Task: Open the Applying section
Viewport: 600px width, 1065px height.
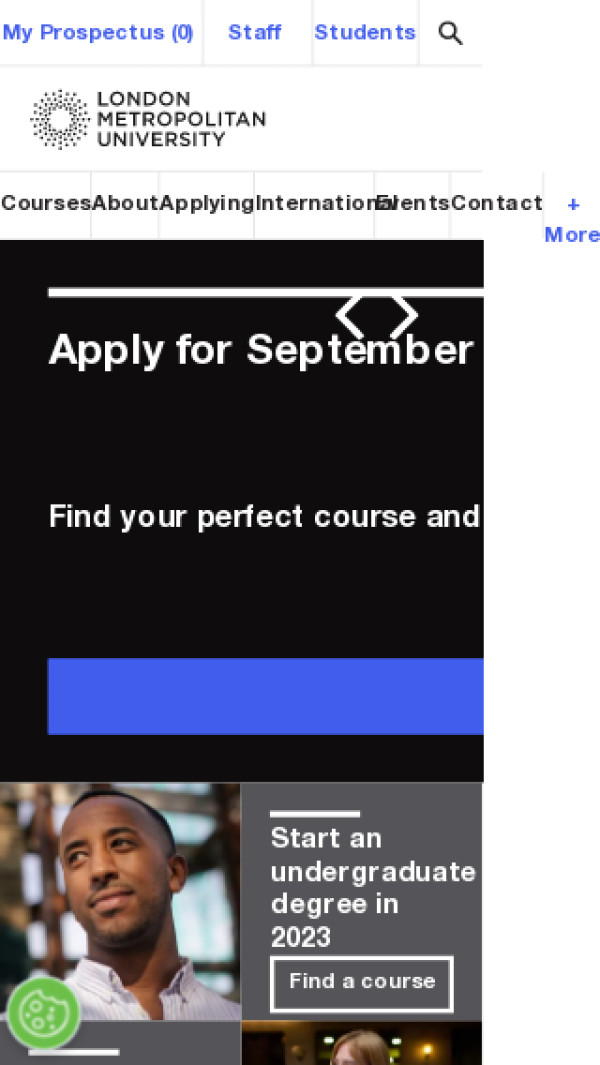Action: point(207,203)
